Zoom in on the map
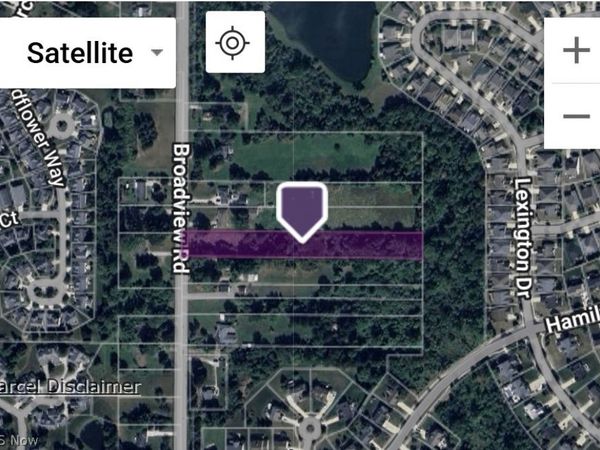The image size is (600, 450). [x=576, y=50]
